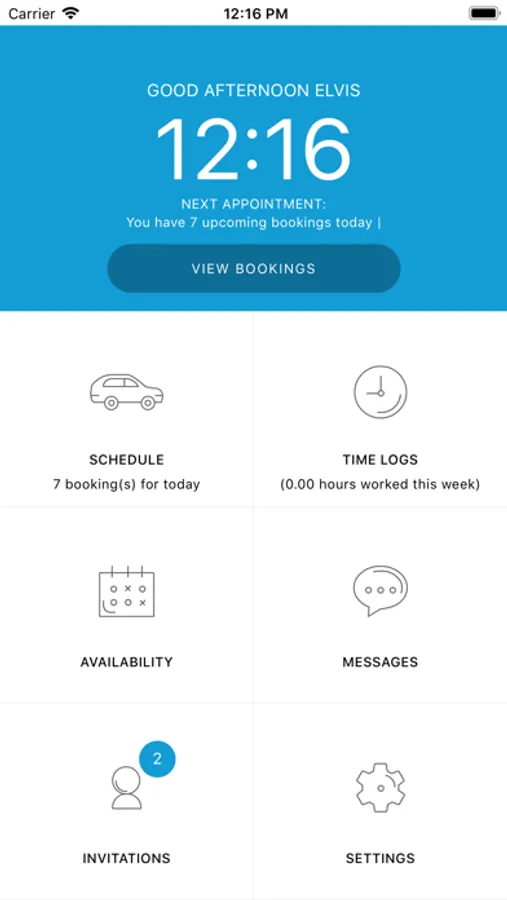This screenshot has height=900, width=507.
Task: Open Messages
Action: point(380,606)
